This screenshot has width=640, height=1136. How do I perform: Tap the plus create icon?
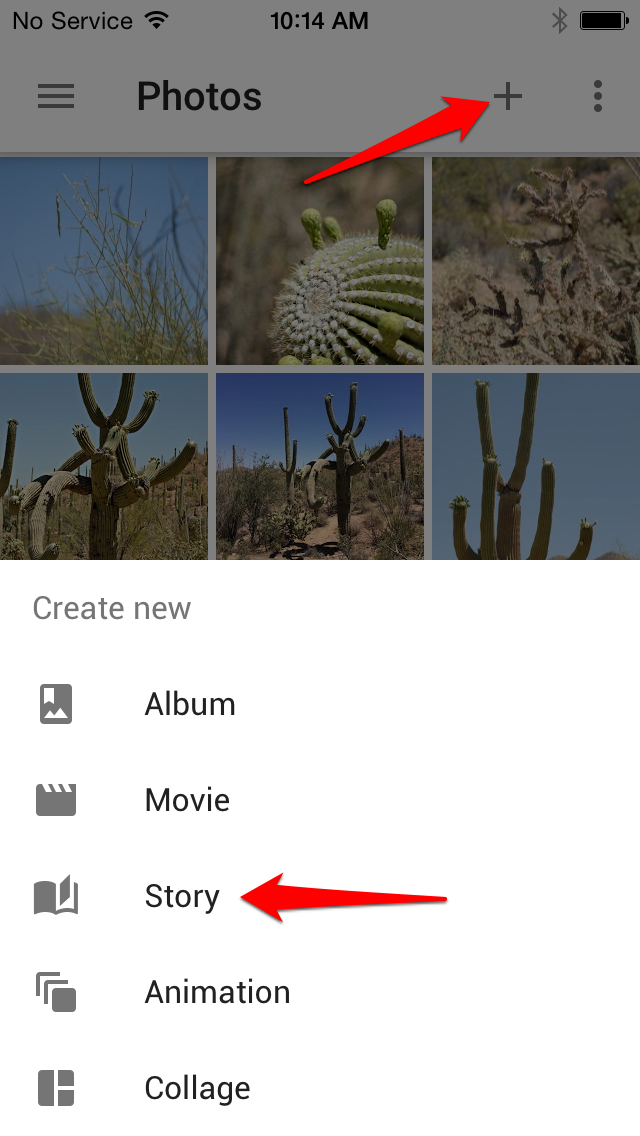[508, 96]
